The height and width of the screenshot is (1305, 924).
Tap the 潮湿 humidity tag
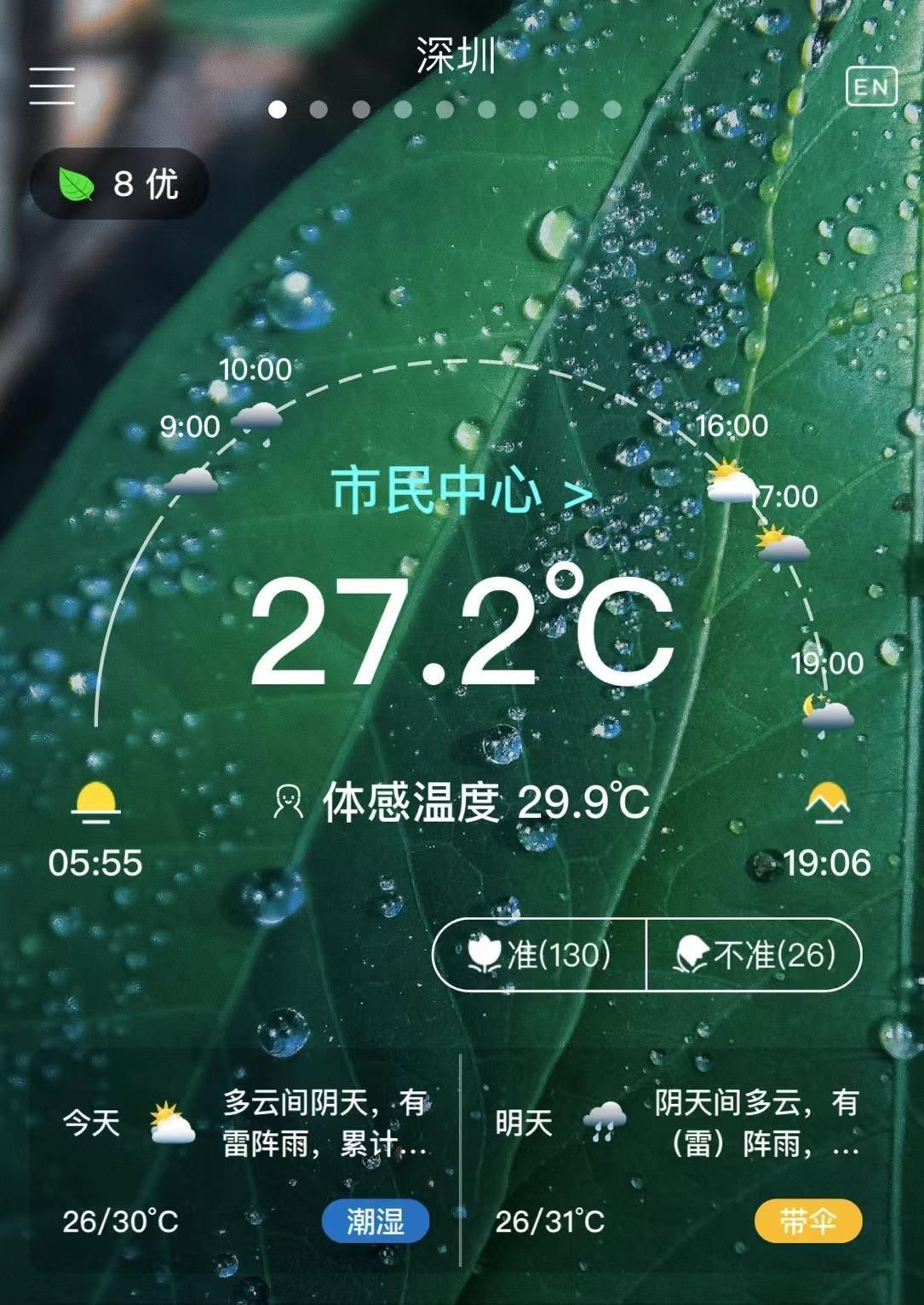tap(375, 1222)
